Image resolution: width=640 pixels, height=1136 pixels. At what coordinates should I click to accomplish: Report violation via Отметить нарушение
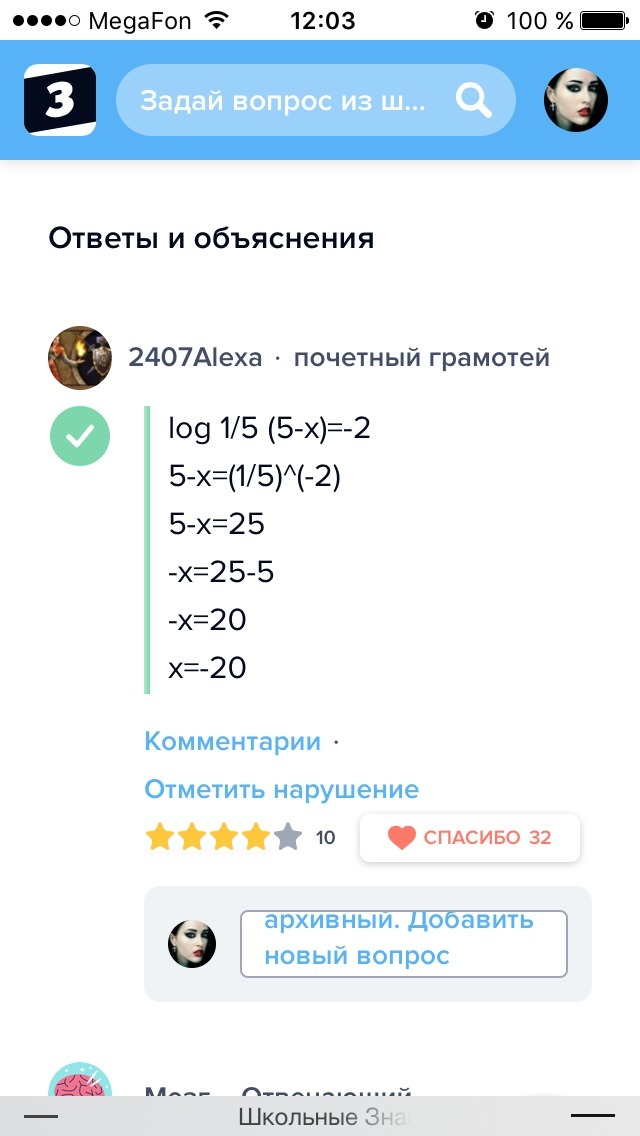281,789
